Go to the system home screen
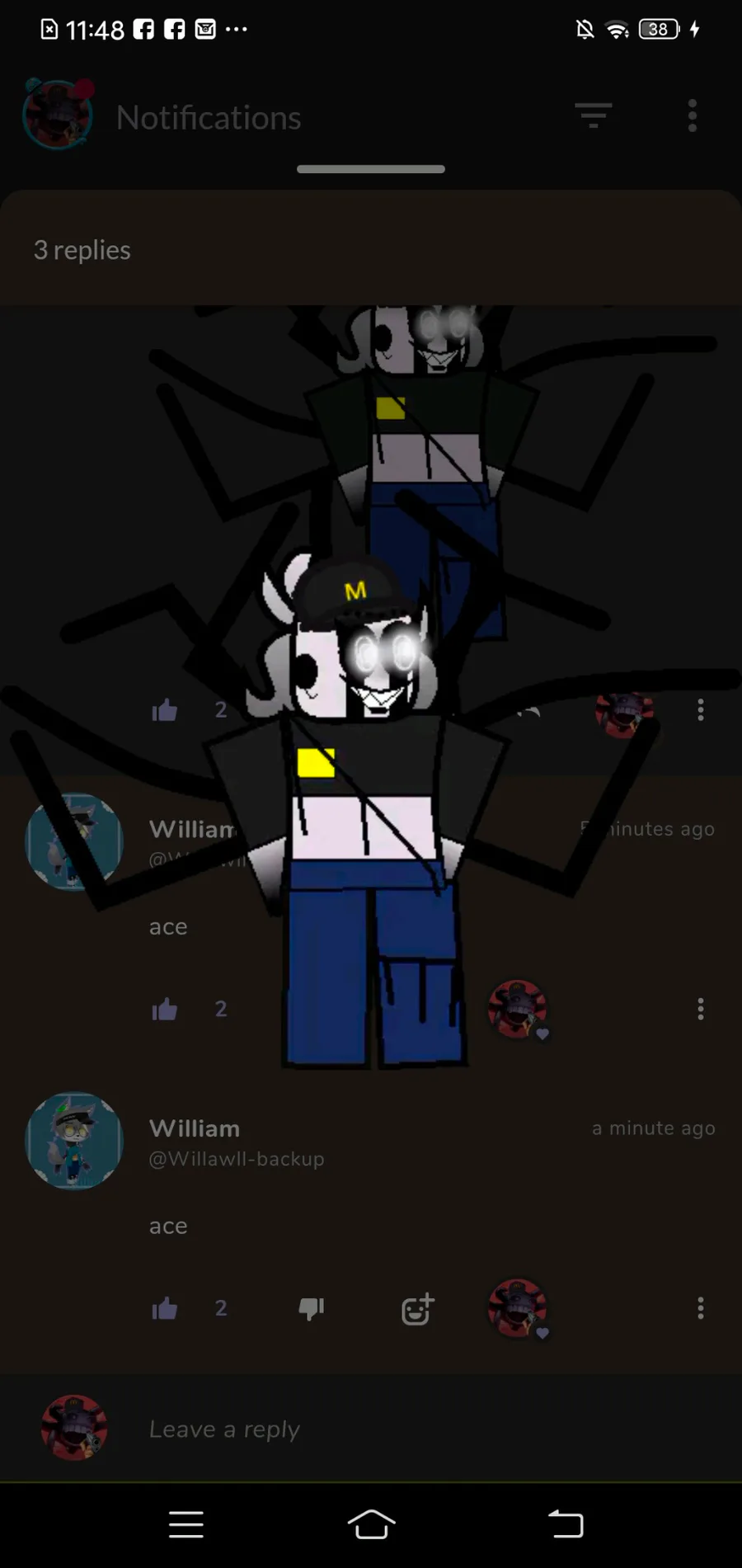The image size is (742, 1568). click(x=371, y=1524)
